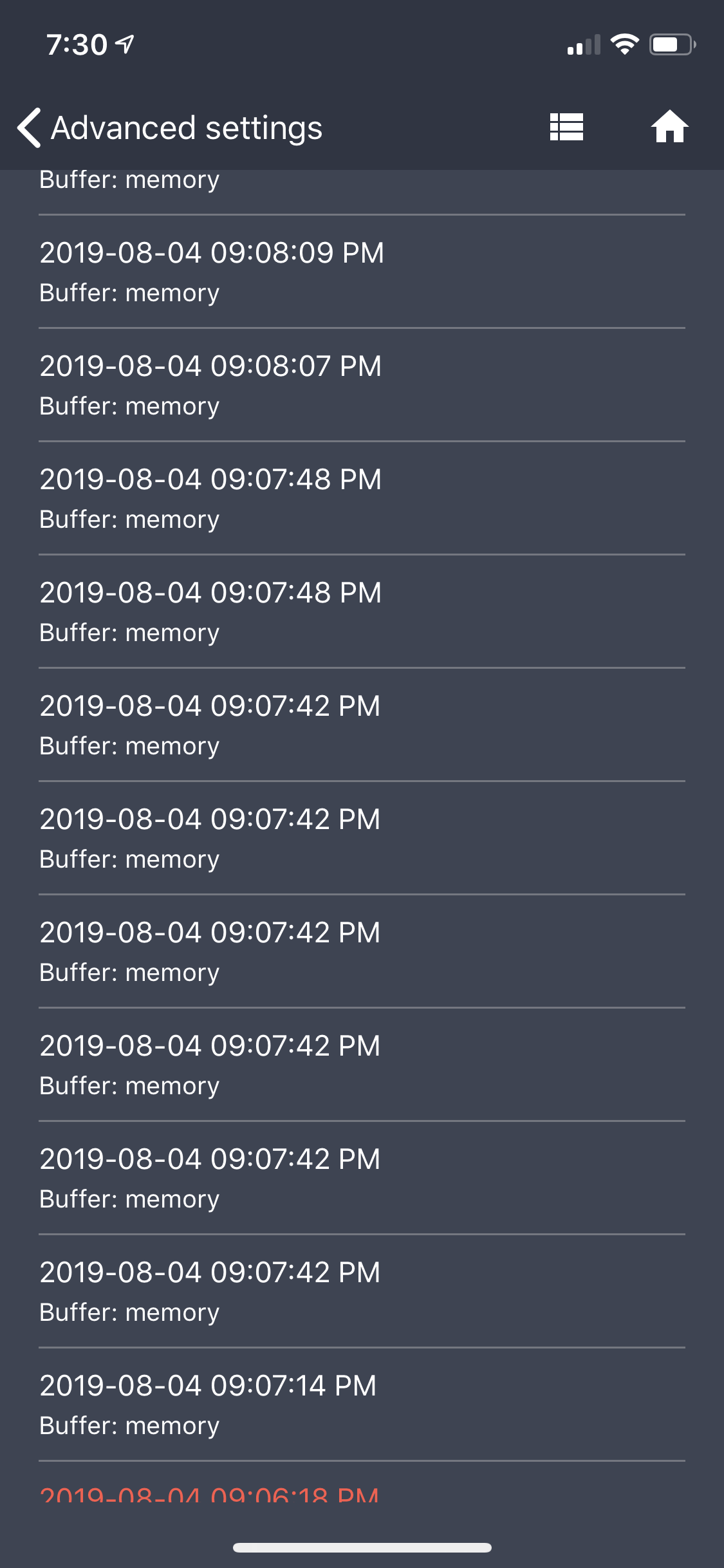Tap the Wi-Fi indicator in the status bar
724x1568 pixels.
623,43
